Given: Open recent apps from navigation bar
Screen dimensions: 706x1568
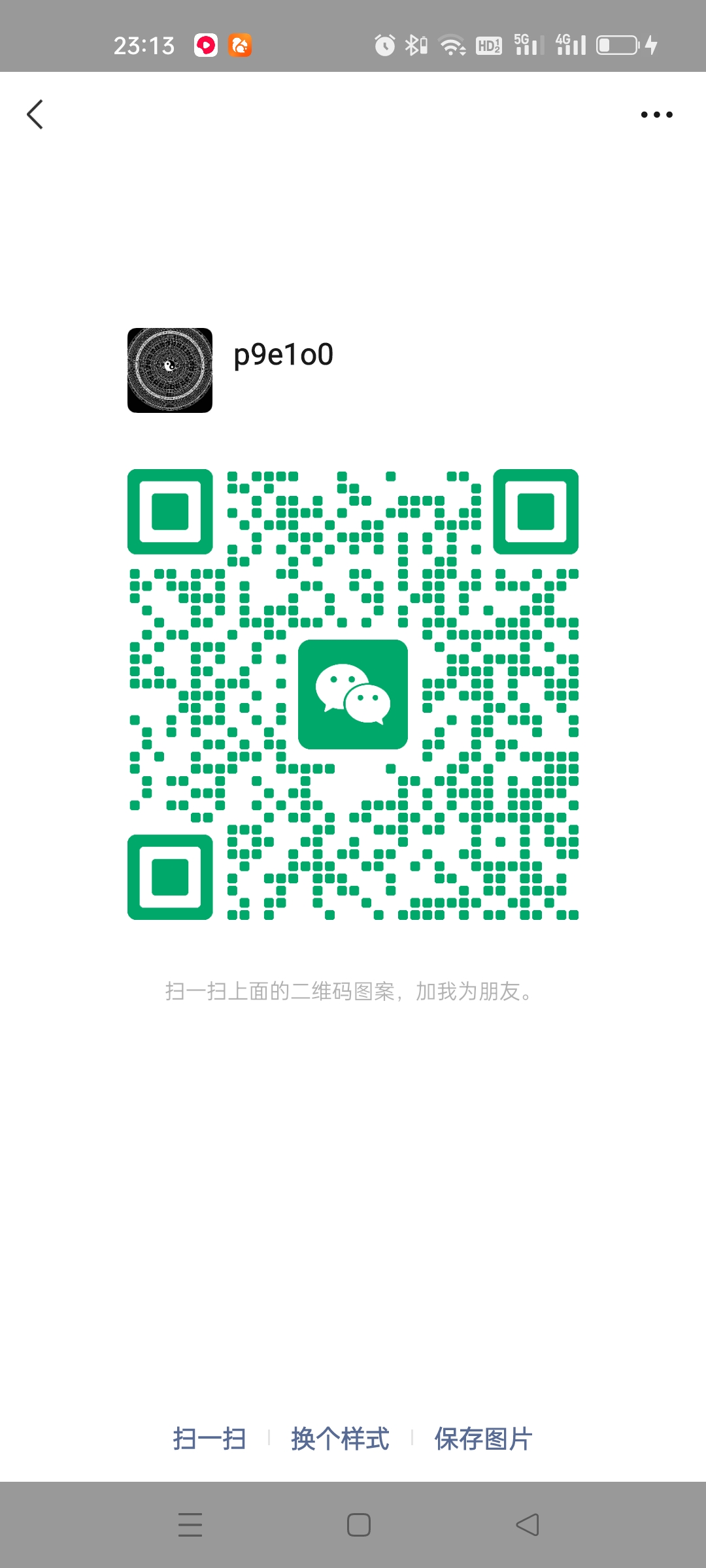Looking at the screenshot, I should pos(190,1525).
